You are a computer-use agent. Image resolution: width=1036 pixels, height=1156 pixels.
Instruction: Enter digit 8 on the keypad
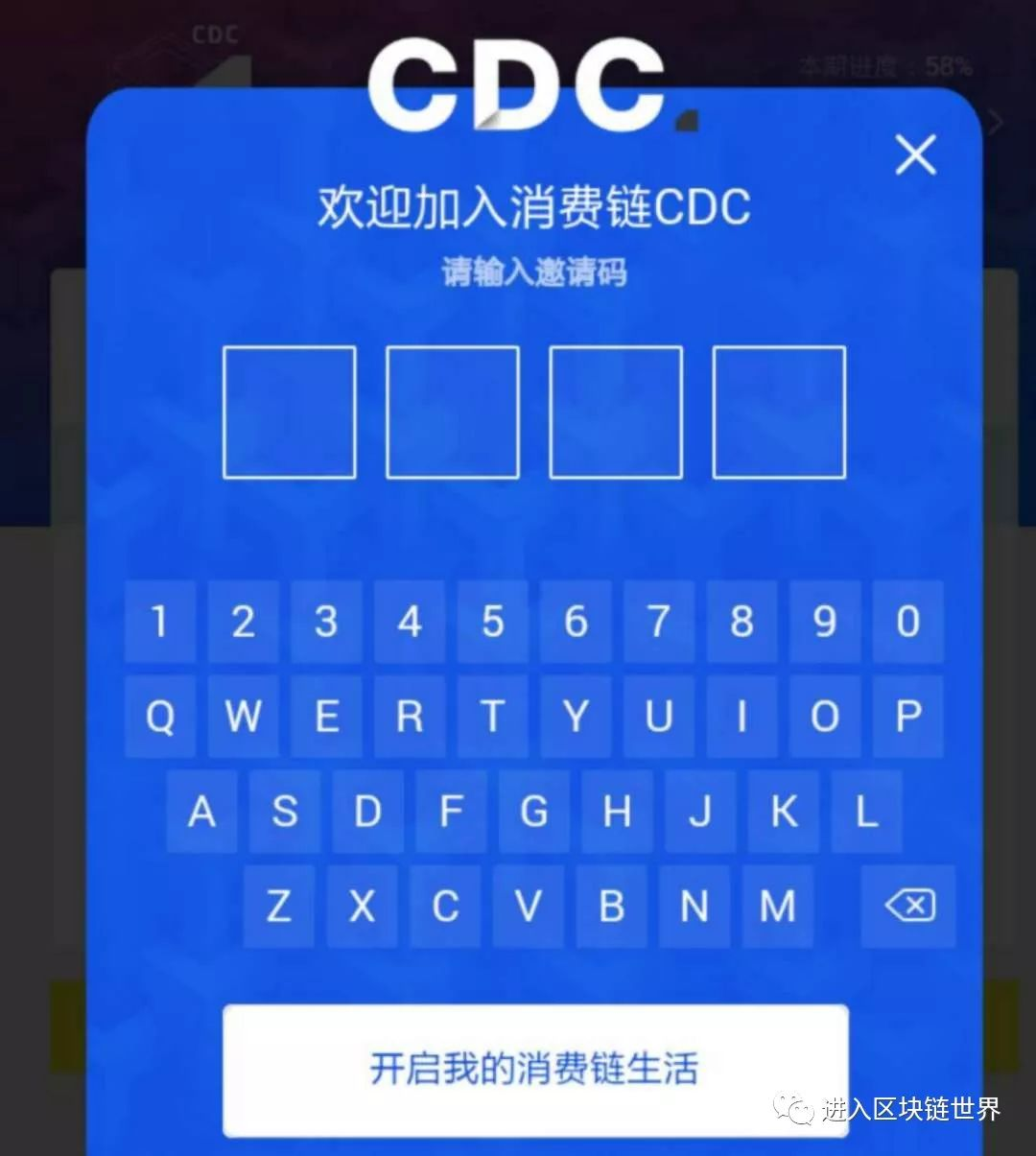click(x=742, y=622)
